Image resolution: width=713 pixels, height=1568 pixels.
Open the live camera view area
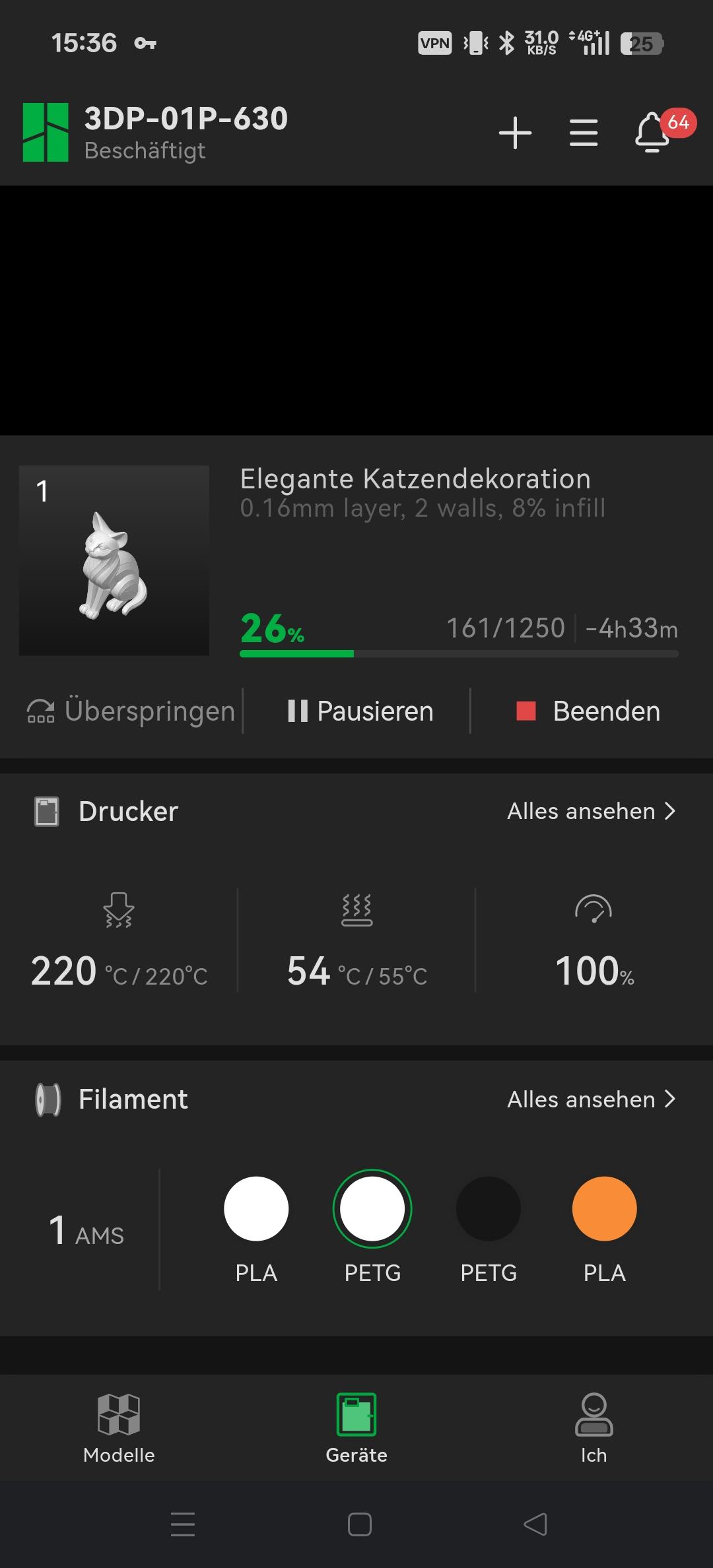click(x=356, y=310)
